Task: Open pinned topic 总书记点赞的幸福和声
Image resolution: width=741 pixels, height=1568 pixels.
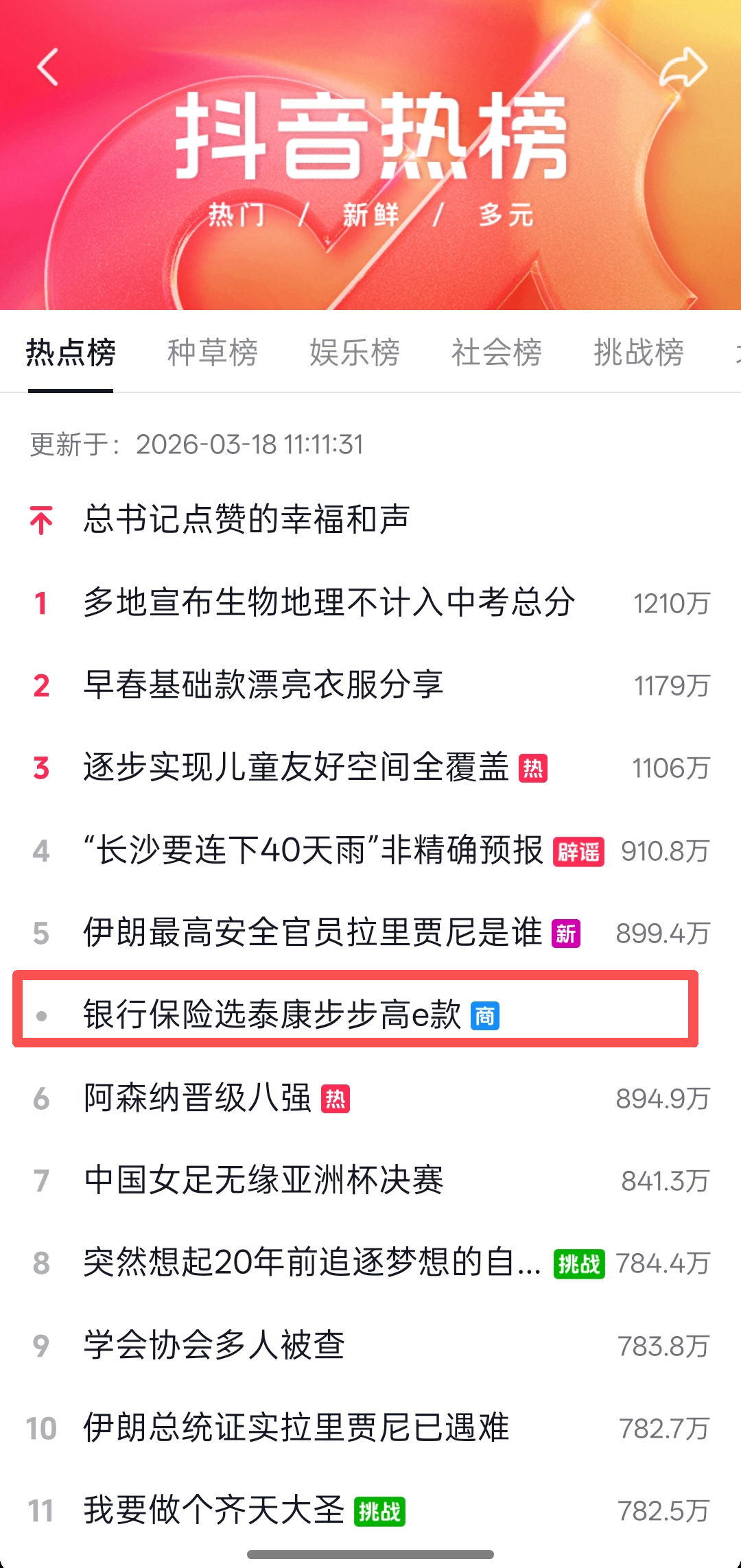Action: tap(246, 519)
